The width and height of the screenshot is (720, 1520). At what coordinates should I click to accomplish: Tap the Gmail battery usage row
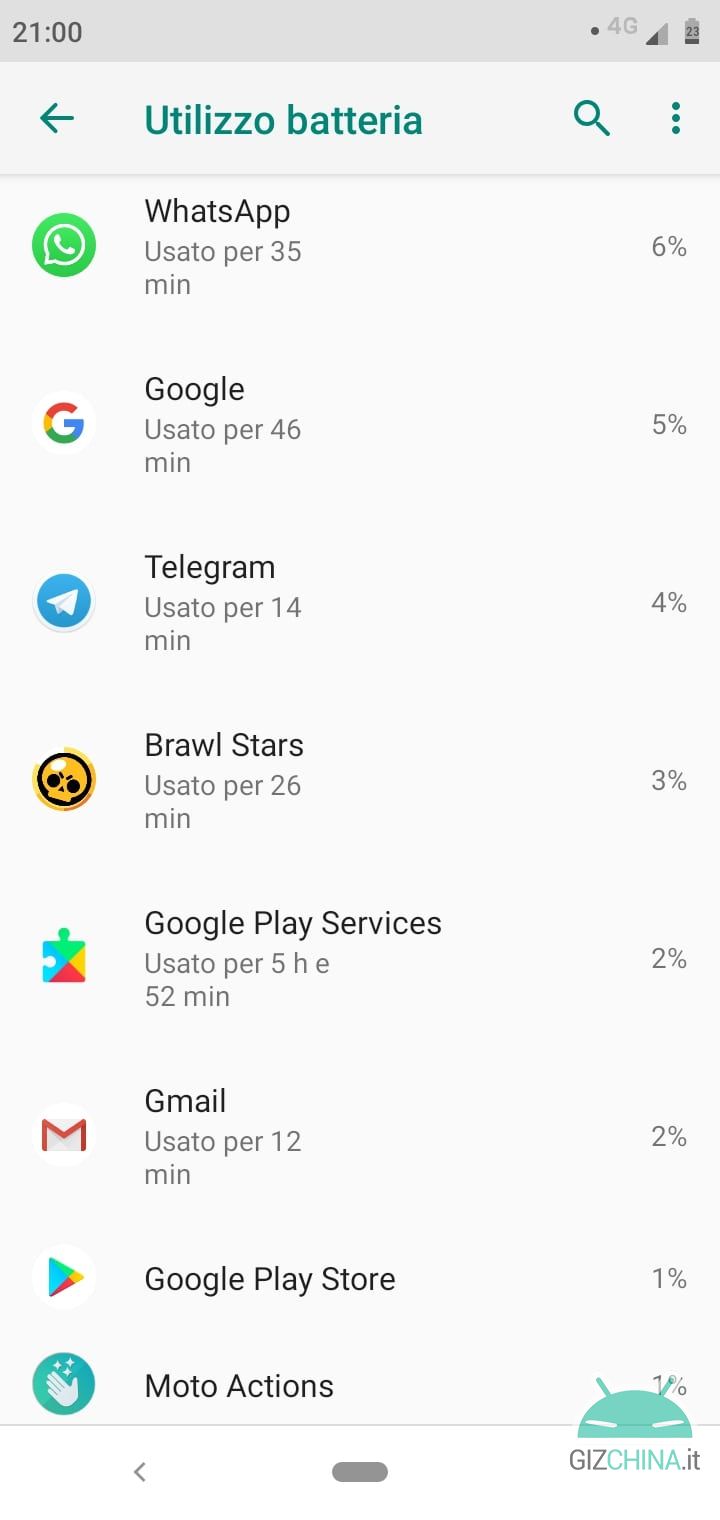(360, 1136)
